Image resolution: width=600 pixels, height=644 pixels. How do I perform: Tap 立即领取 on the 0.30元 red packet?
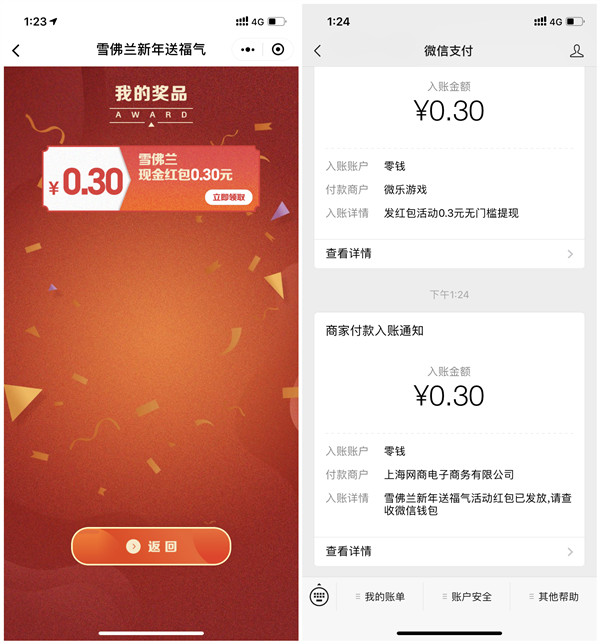tap(230, 197)
